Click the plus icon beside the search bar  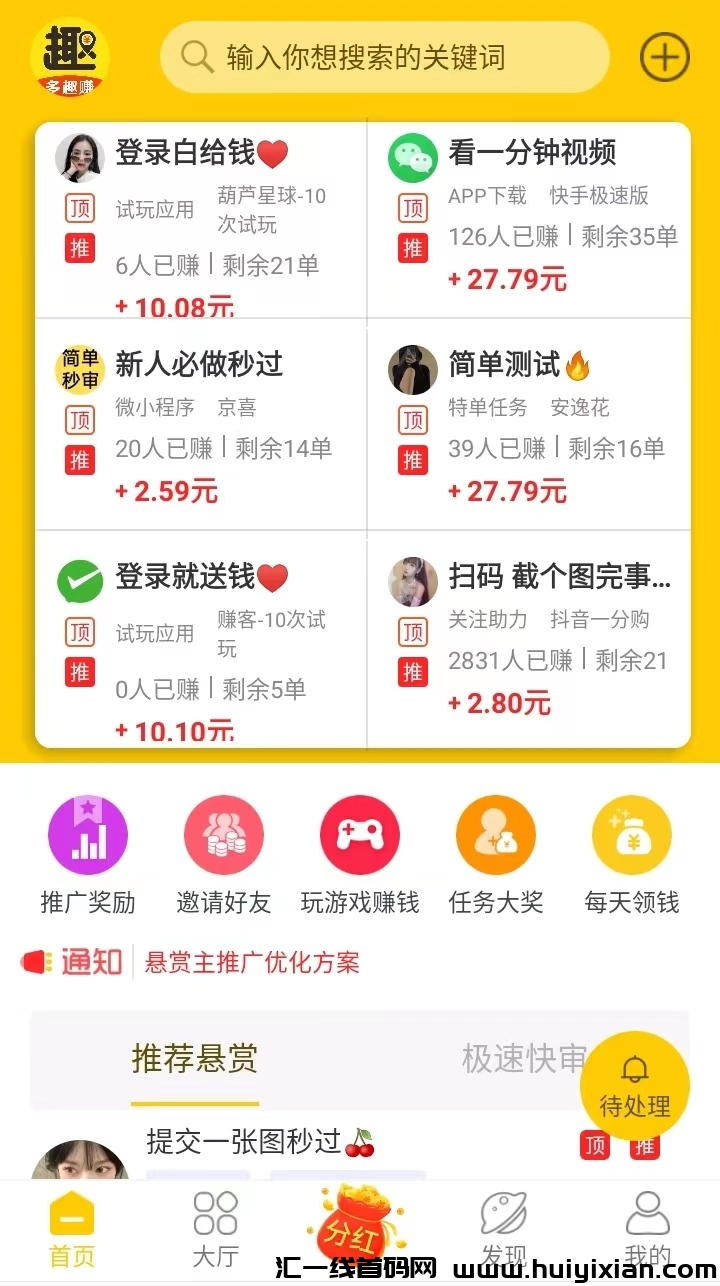[664, 57]
